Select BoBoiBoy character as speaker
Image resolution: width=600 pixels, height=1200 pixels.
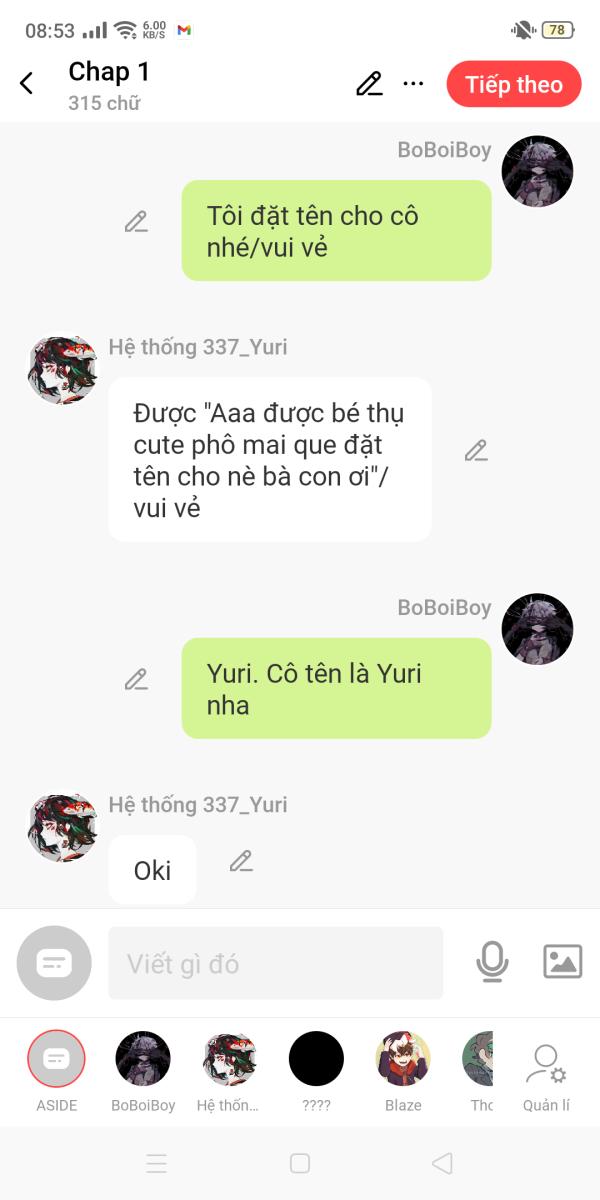tap(143, 1060)
